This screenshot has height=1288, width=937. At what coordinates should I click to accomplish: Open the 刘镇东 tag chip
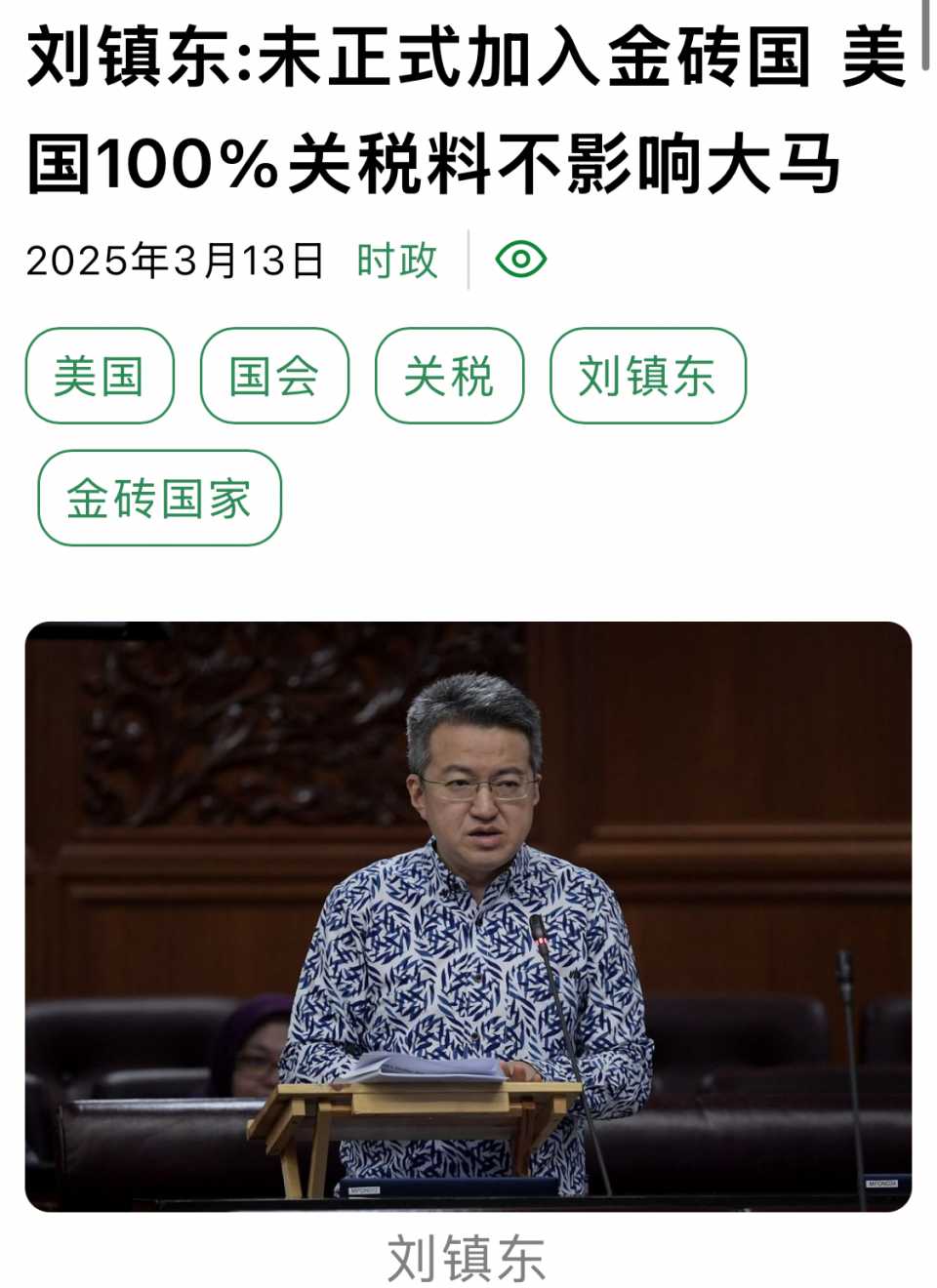[x=647, y=376]
